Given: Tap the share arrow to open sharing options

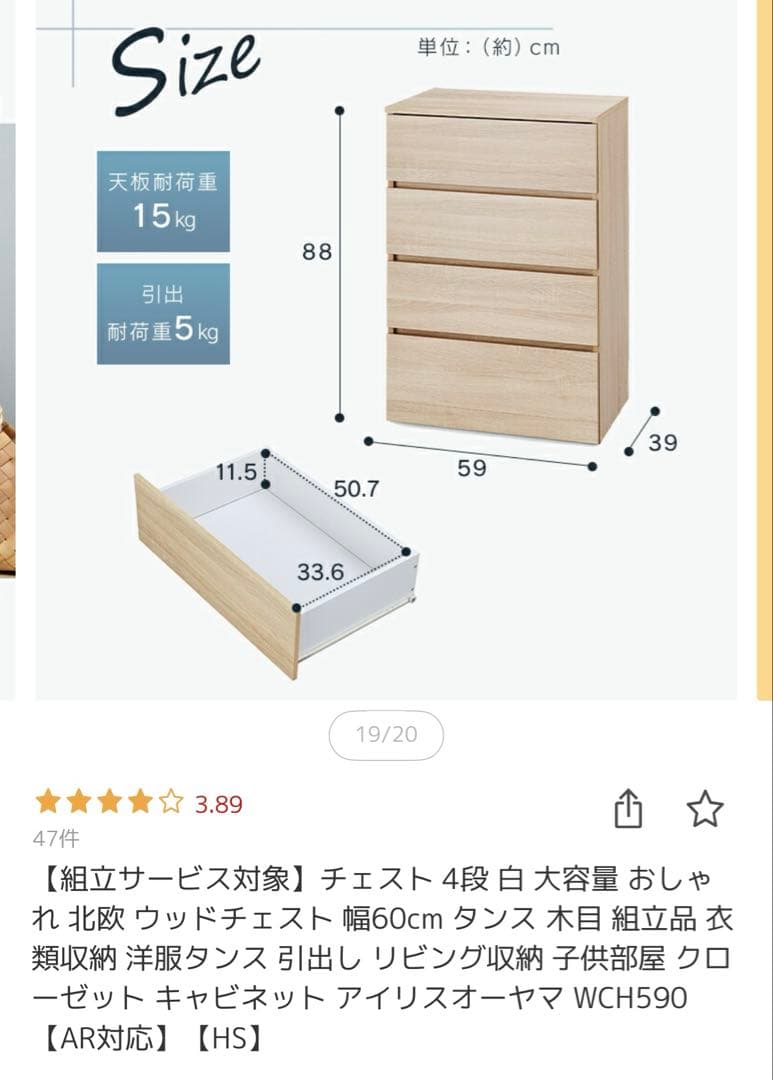Looking at the screenshot, I should (x=630, y=805).
